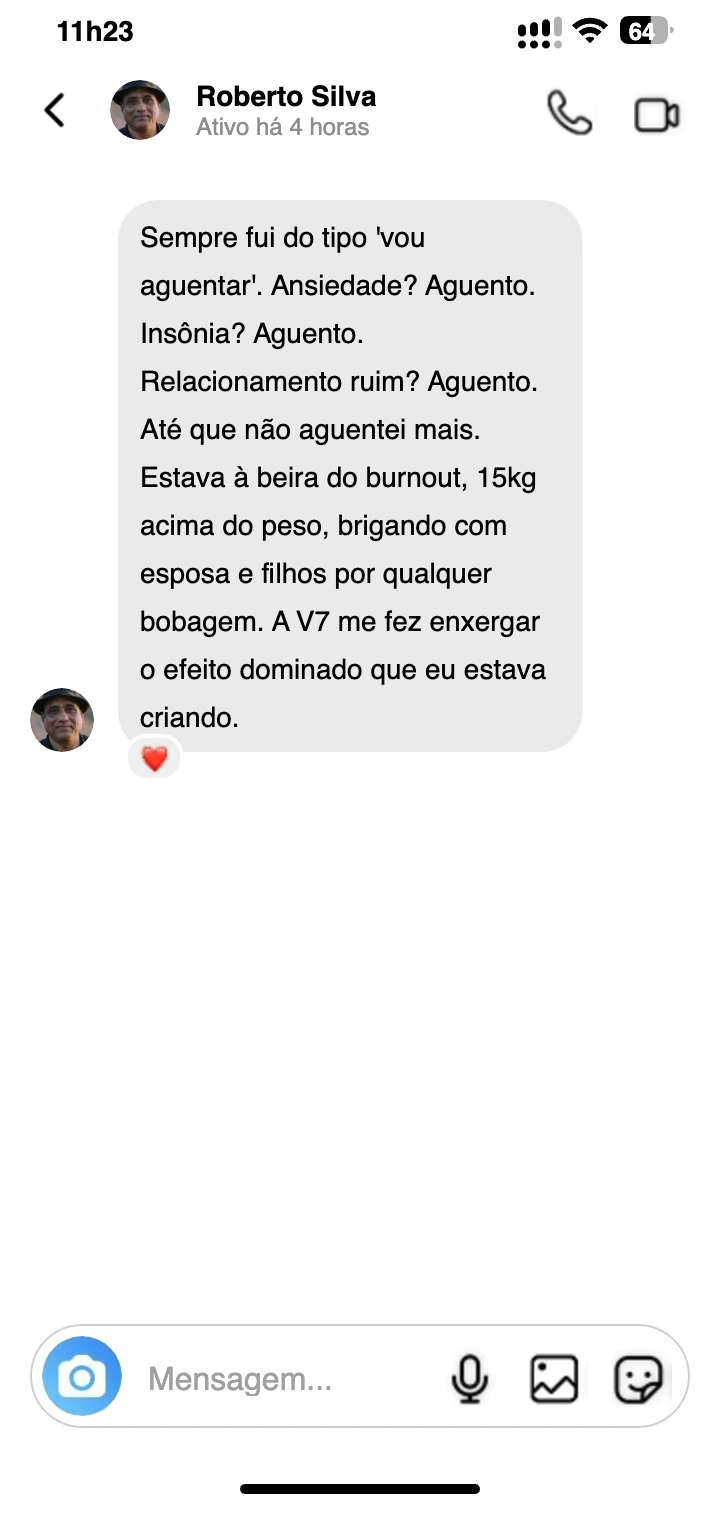Start a voice call with Roberto Silva
The height and width of the screenshot is (1518, 720).
coord(569,113)
